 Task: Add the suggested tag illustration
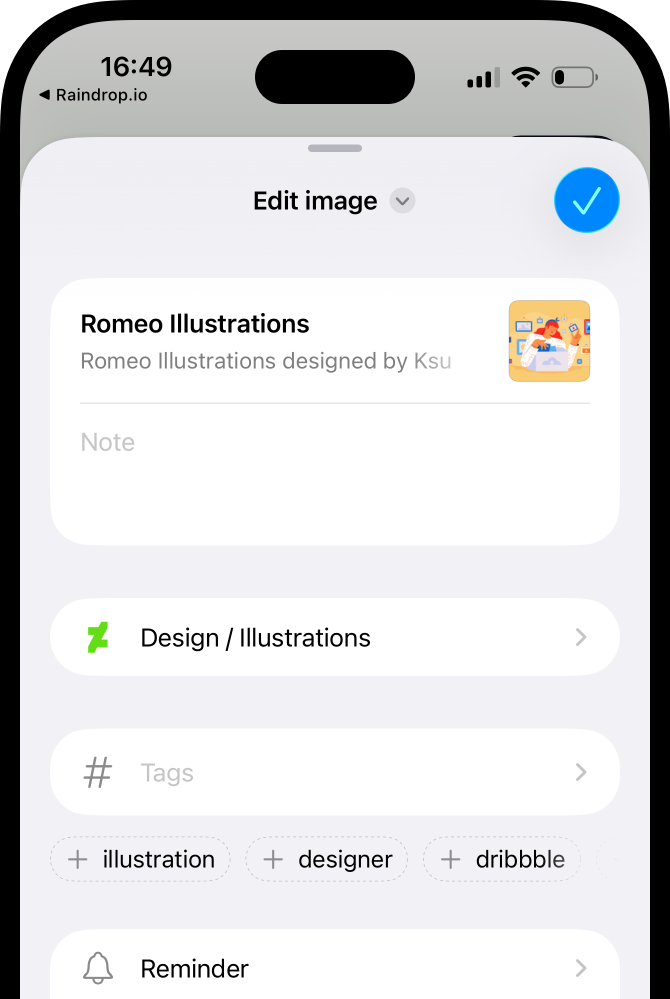click(x=141, y=859)
